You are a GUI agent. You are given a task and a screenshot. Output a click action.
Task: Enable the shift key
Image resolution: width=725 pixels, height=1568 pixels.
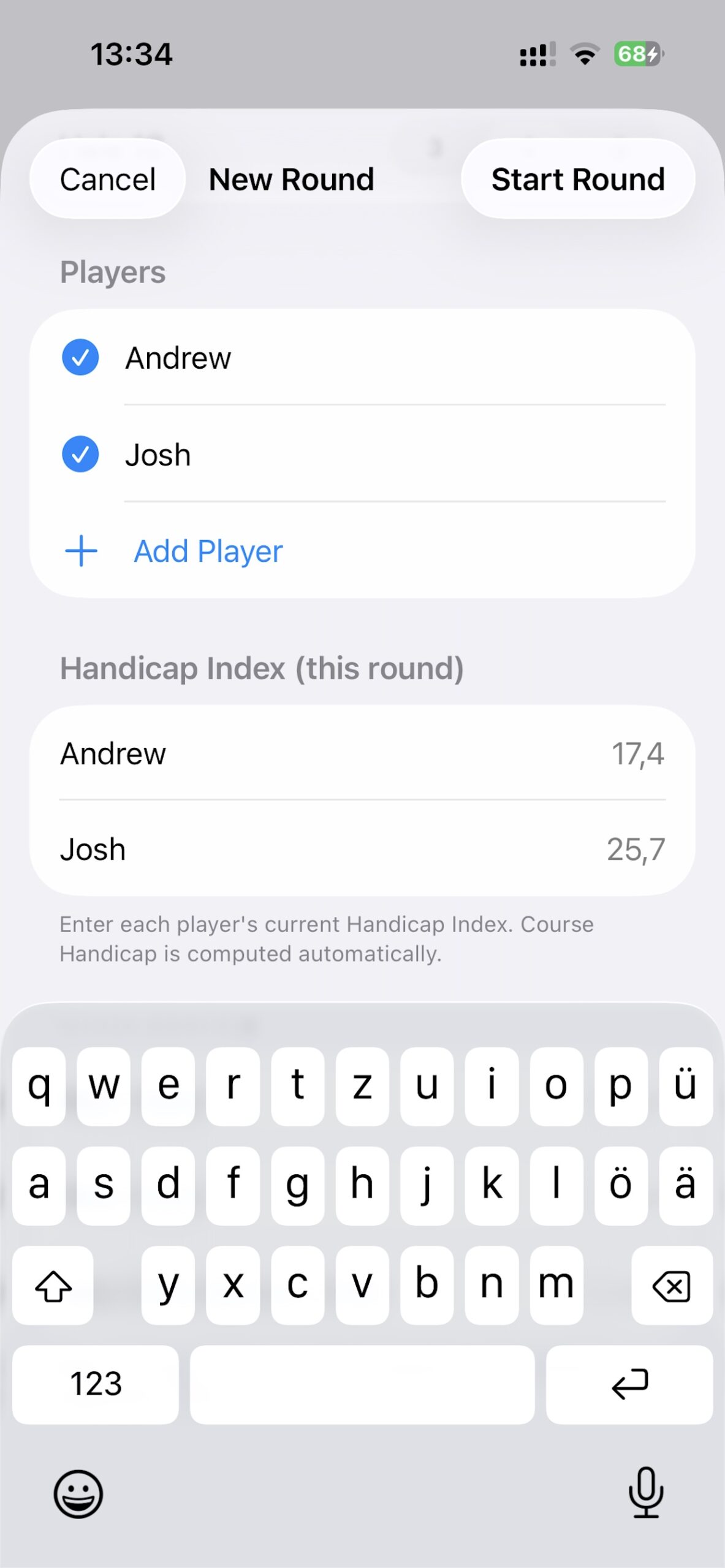[53, 1285]
